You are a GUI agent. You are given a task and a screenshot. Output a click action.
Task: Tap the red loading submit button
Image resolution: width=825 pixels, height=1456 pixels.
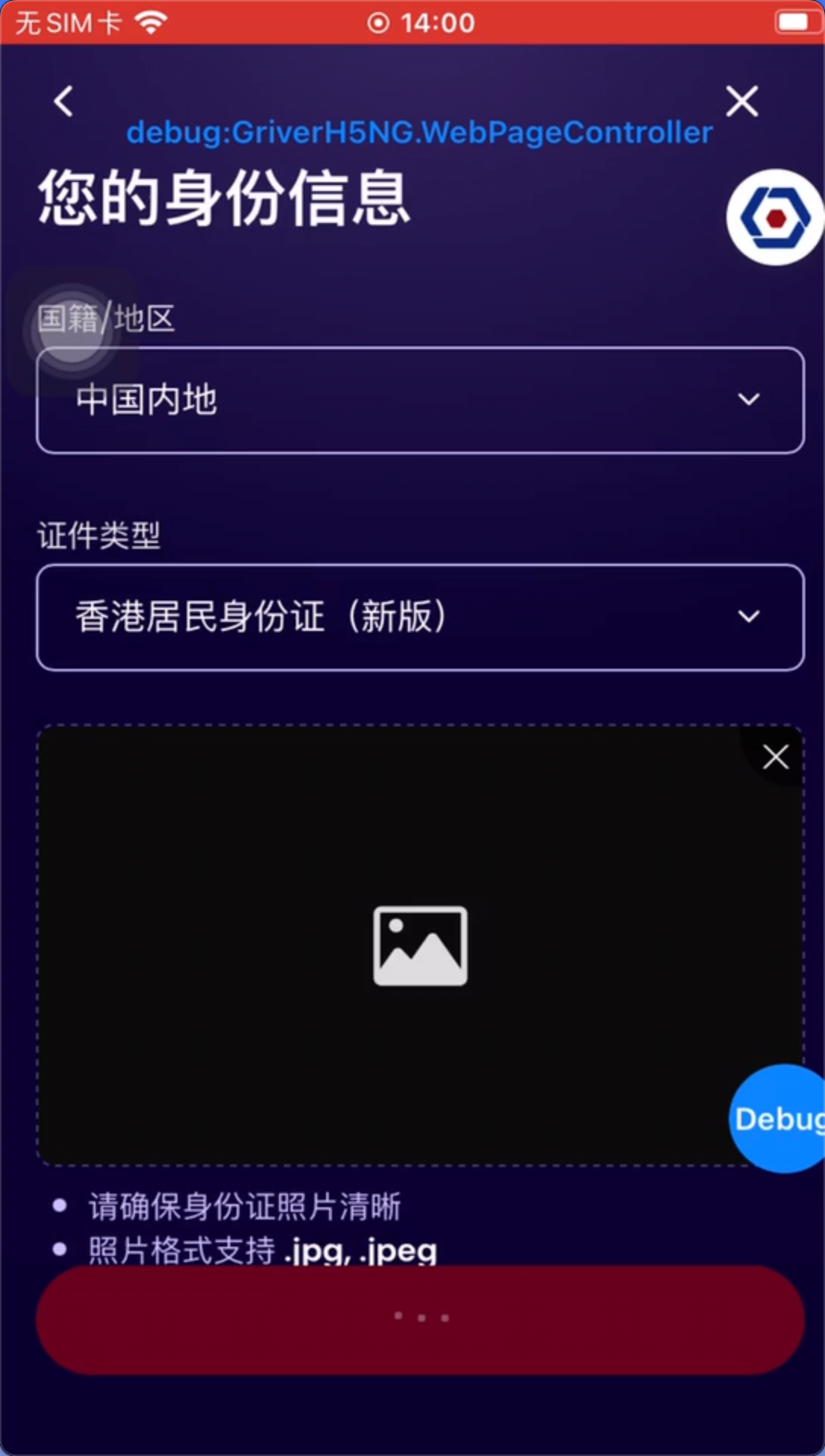click(x=420, y=1319)
